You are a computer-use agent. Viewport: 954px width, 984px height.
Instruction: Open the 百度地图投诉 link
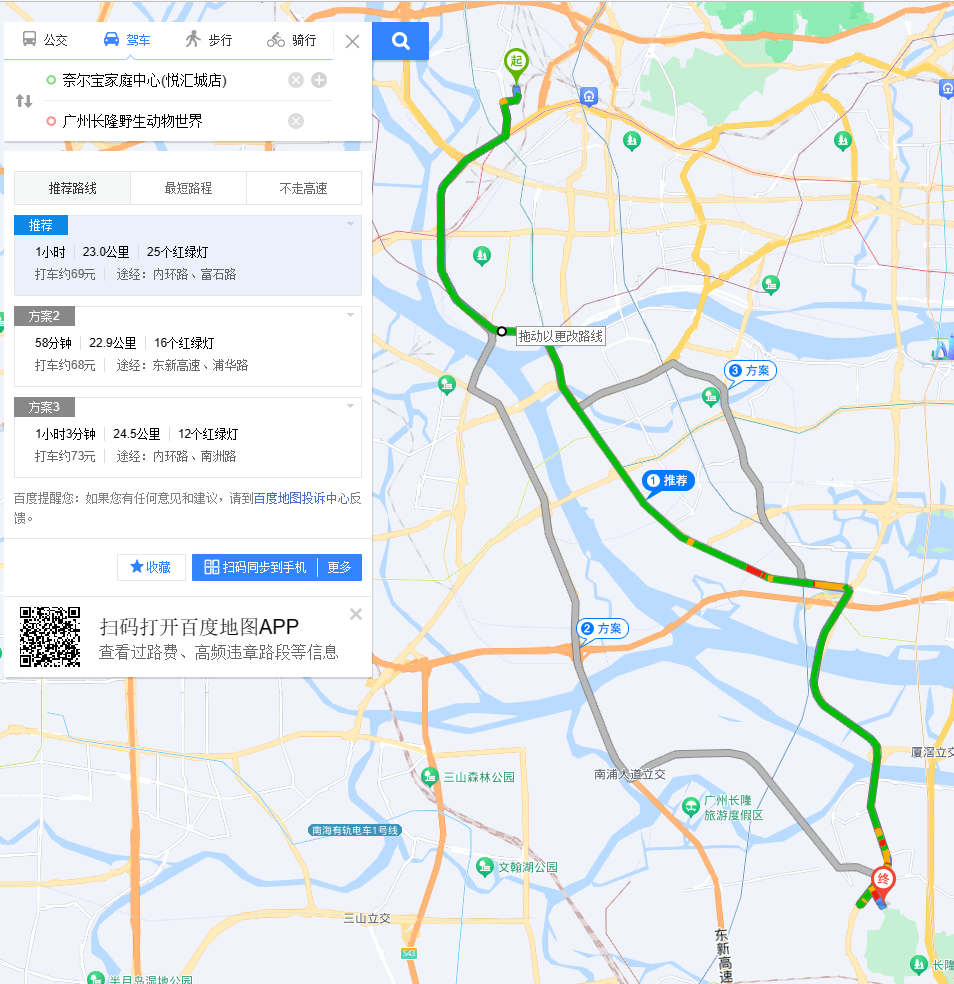[x=290, y=498]
